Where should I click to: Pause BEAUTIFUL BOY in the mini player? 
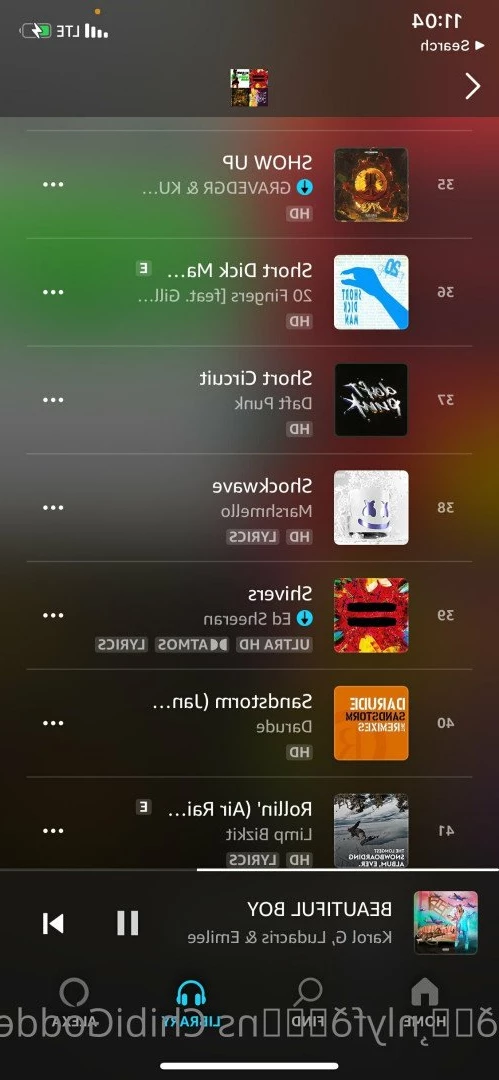coord(128,922)
